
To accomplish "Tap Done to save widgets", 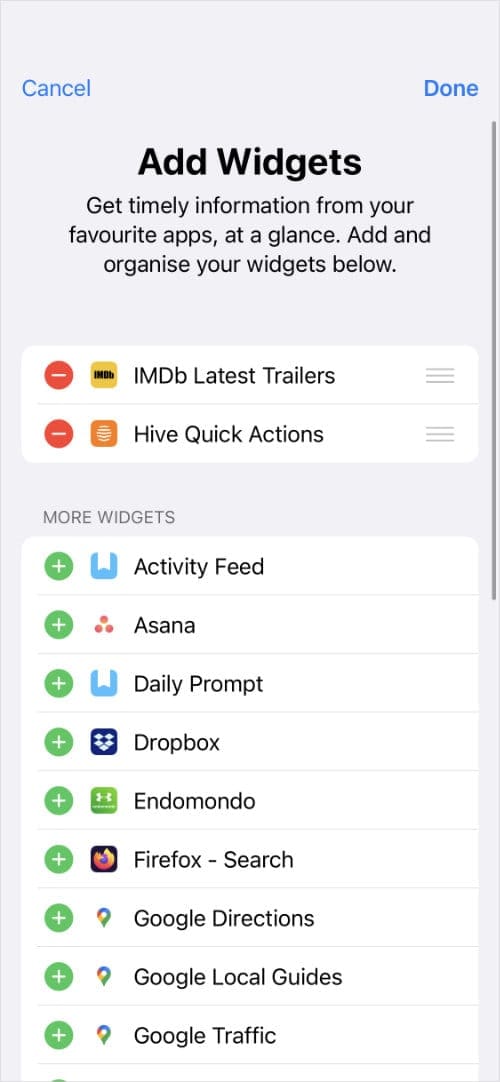I will tap(450, 88).
